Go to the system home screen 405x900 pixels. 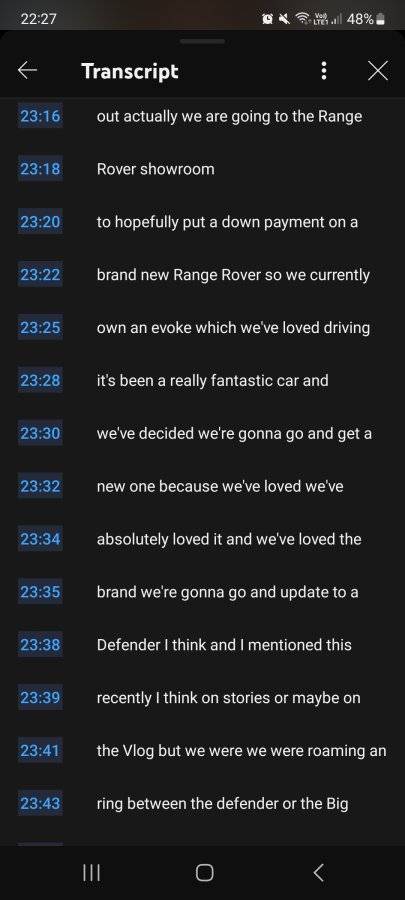click(204, 872)
